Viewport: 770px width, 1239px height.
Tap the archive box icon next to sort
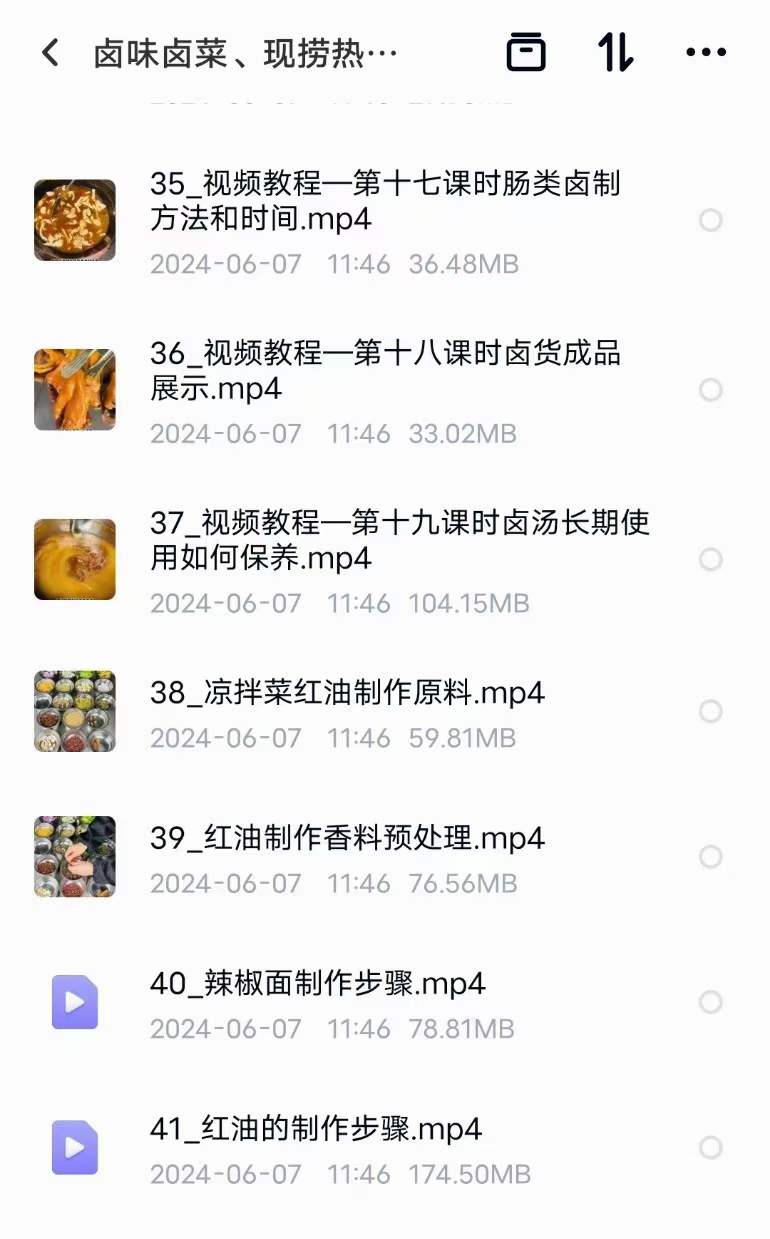coord(527,52)
